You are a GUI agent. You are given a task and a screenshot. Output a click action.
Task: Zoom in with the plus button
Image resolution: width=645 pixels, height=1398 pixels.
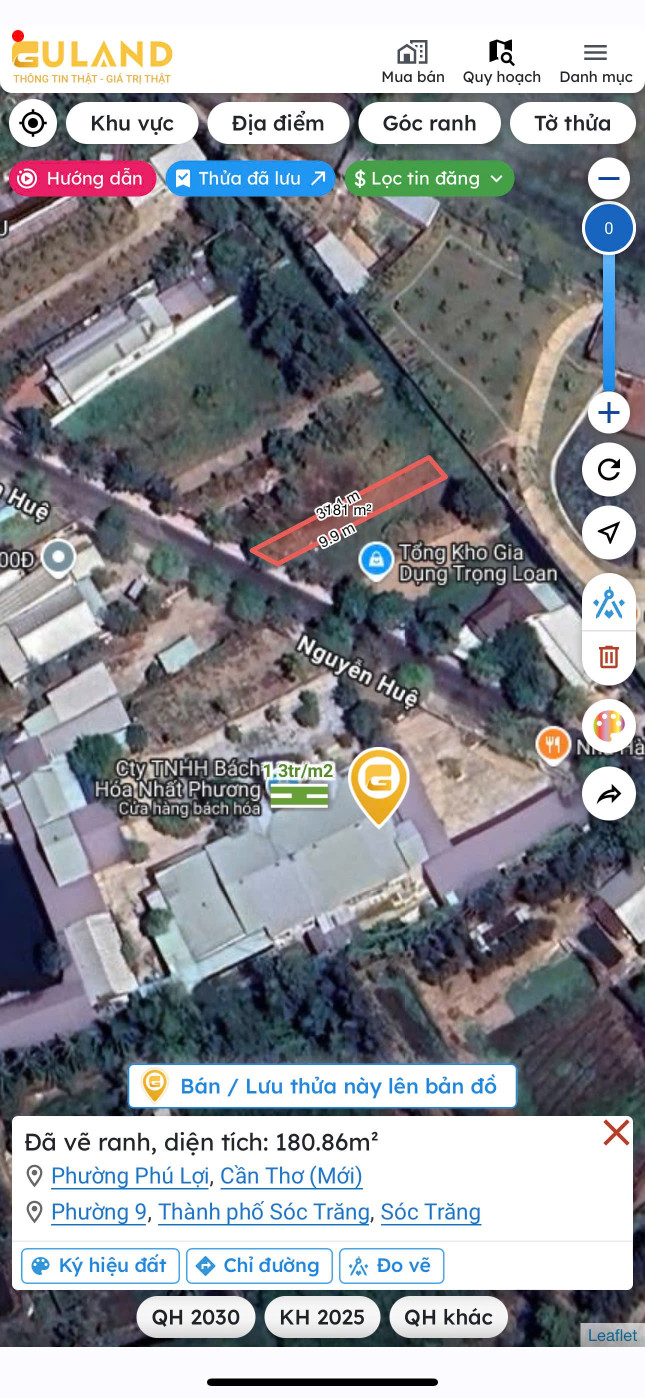[x=608, y=412]
